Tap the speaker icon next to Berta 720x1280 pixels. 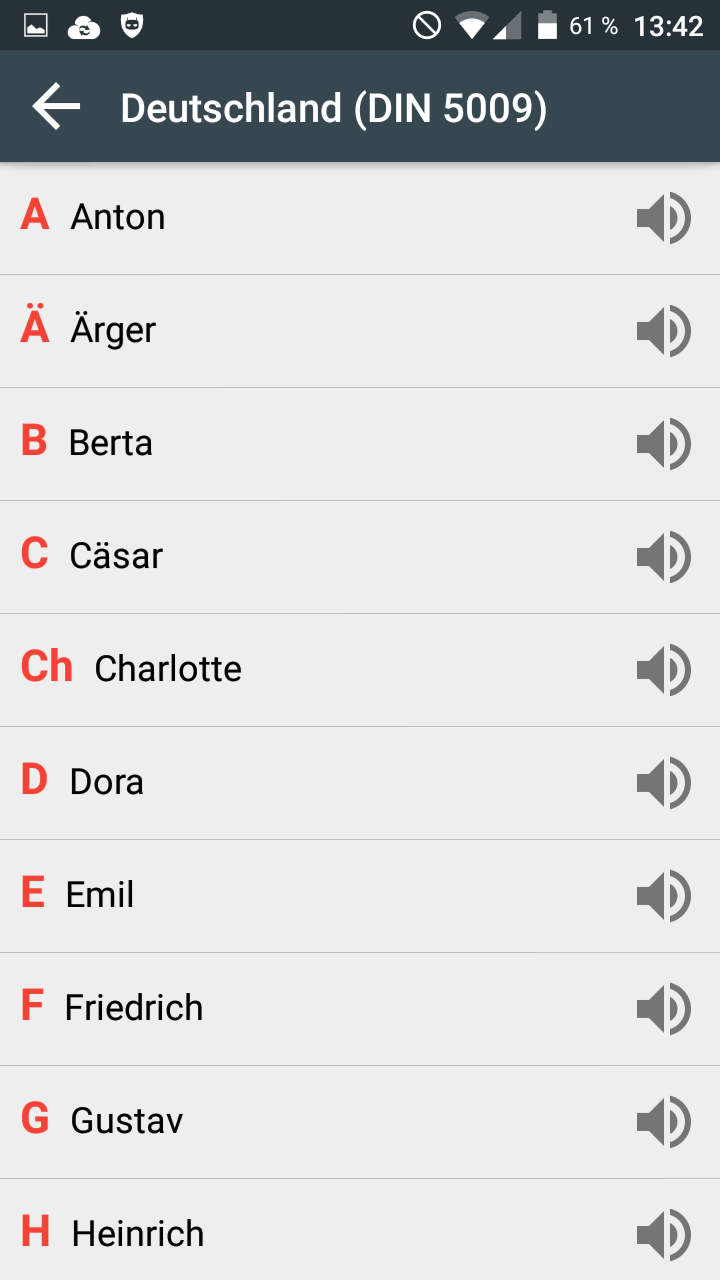pos(663,443)
